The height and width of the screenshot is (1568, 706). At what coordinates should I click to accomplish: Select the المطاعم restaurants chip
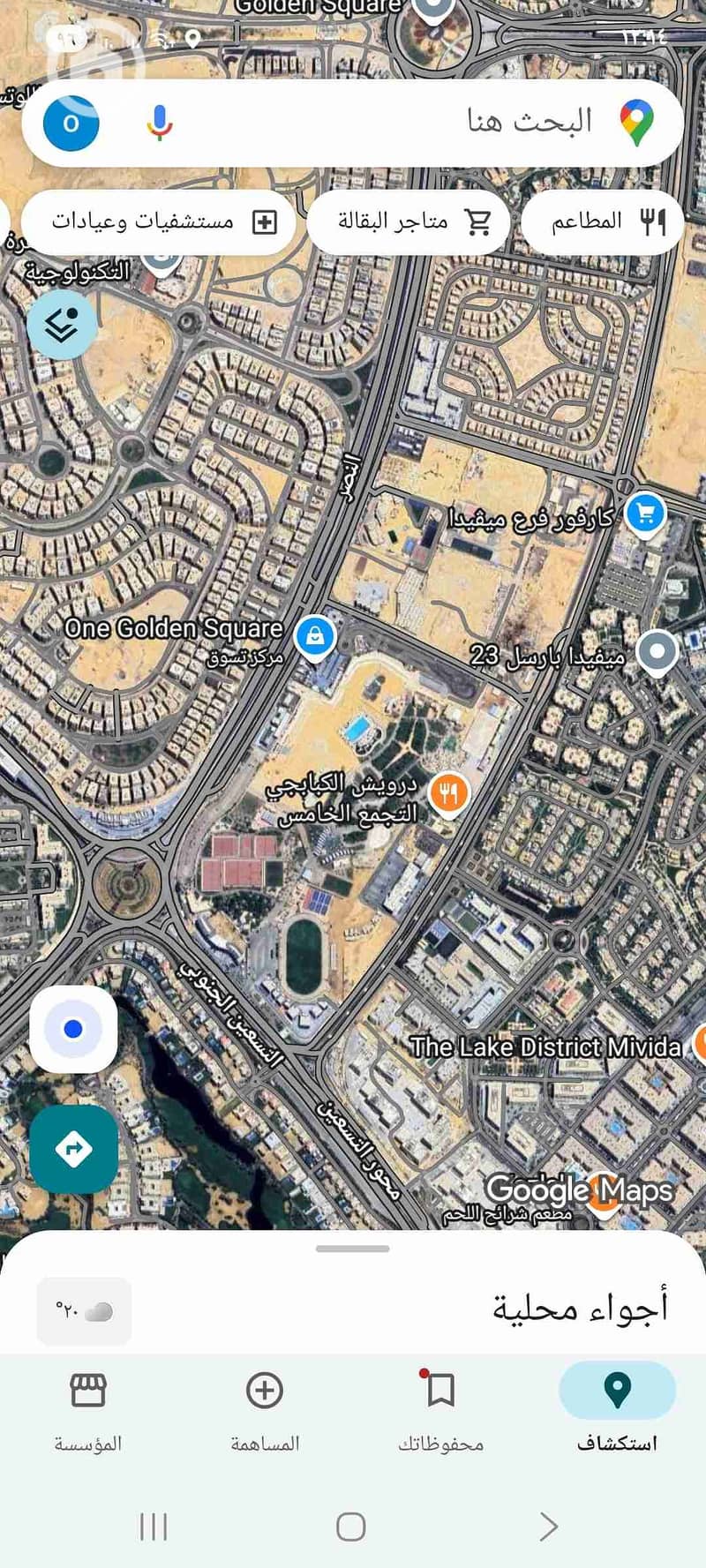pyautogui.click(x=603, y=221)
